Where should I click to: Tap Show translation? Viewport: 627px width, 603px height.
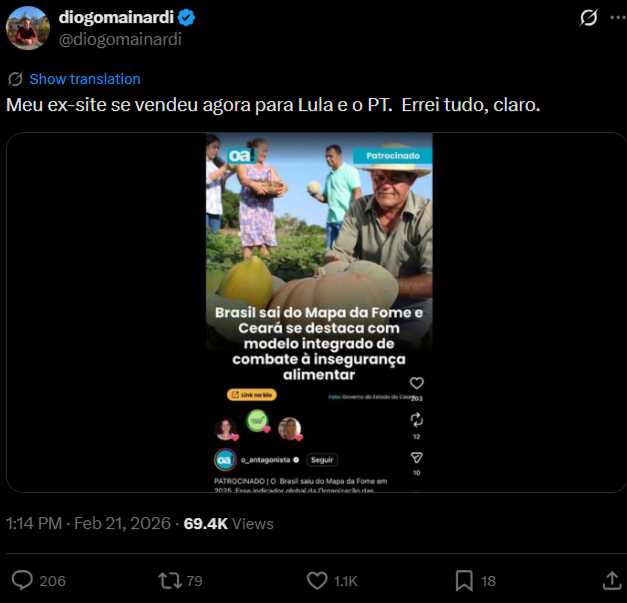click(x=84, y=79)
